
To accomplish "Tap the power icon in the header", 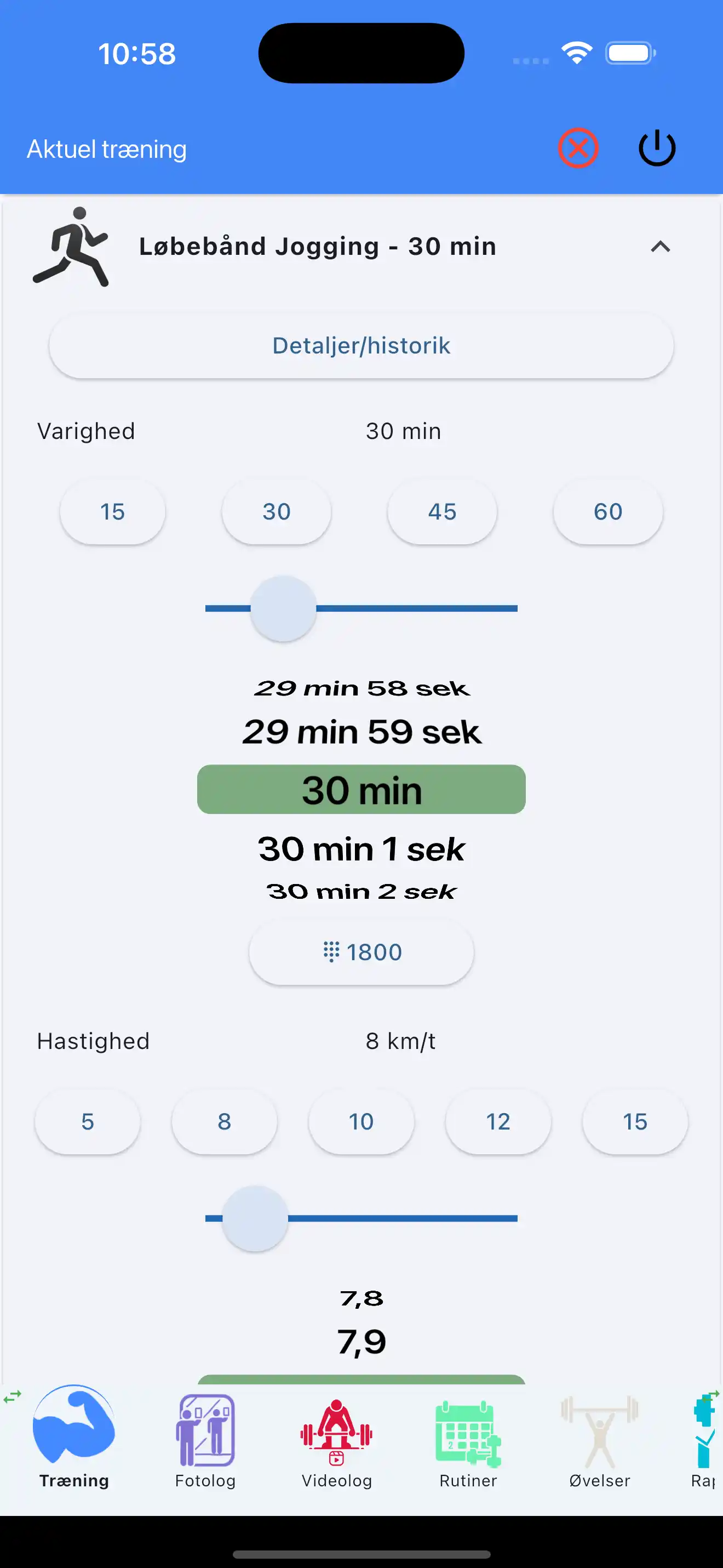I will point(657,148).
